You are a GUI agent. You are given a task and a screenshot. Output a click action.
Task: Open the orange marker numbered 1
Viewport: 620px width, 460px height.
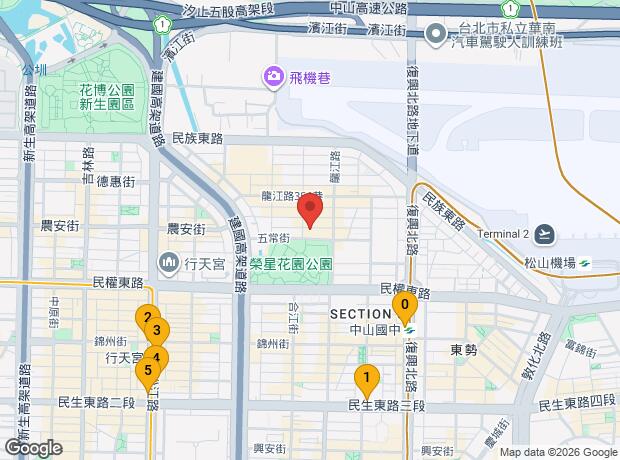click(367, 379)
